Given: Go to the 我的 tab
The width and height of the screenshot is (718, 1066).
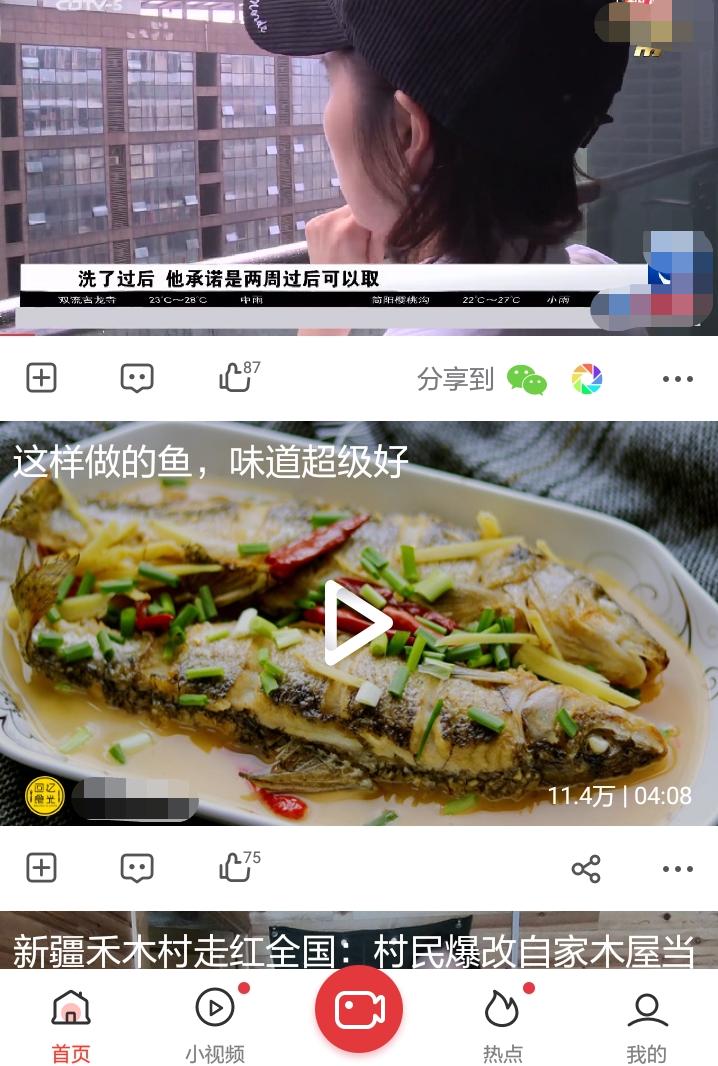Looking at the screenshot, I should click(x=646, y=1025).
